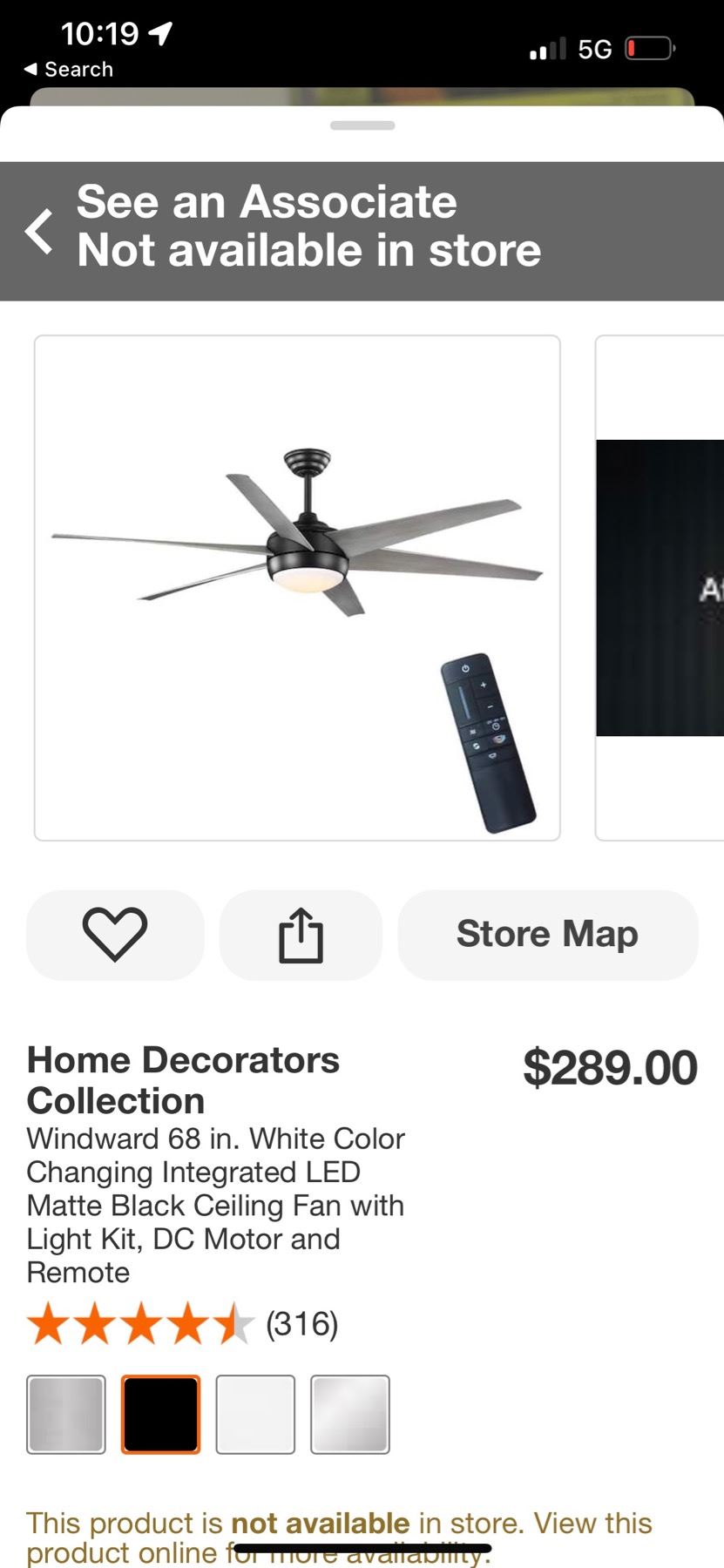Choose the matte black color swatch
724x1568 pixels.
coord(161,1415)
